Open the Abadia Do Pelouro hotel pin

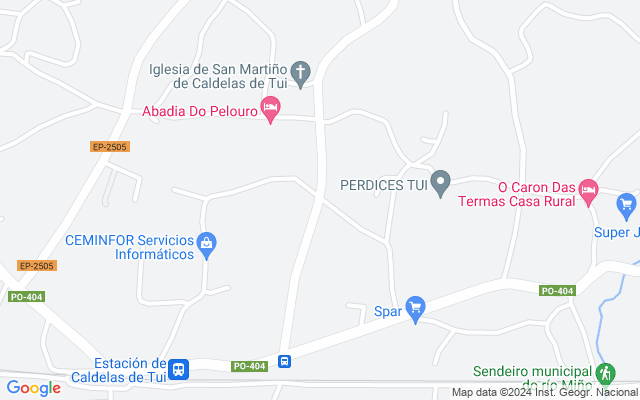(270, 109)
